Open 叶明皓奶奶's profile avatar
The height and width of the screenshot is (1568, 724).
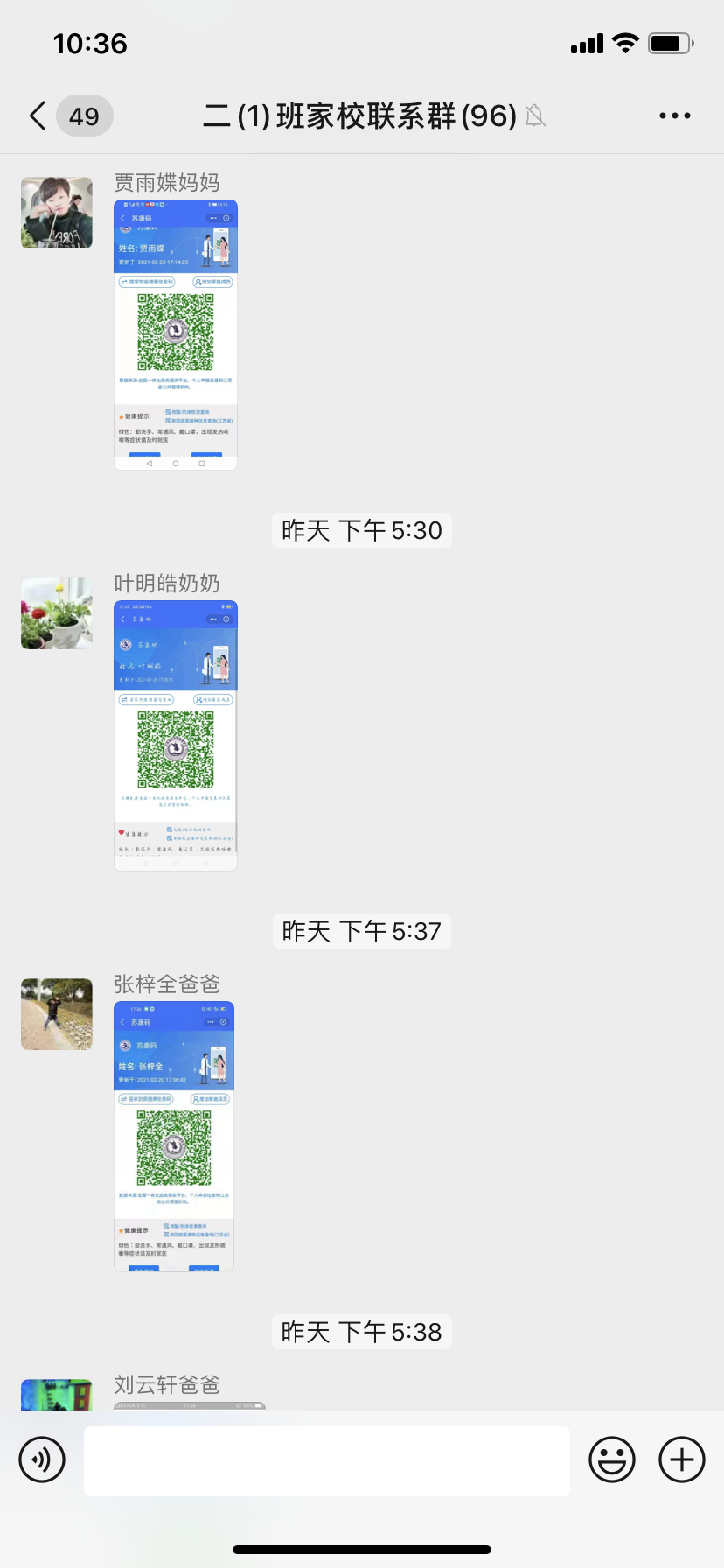(57, 613)
